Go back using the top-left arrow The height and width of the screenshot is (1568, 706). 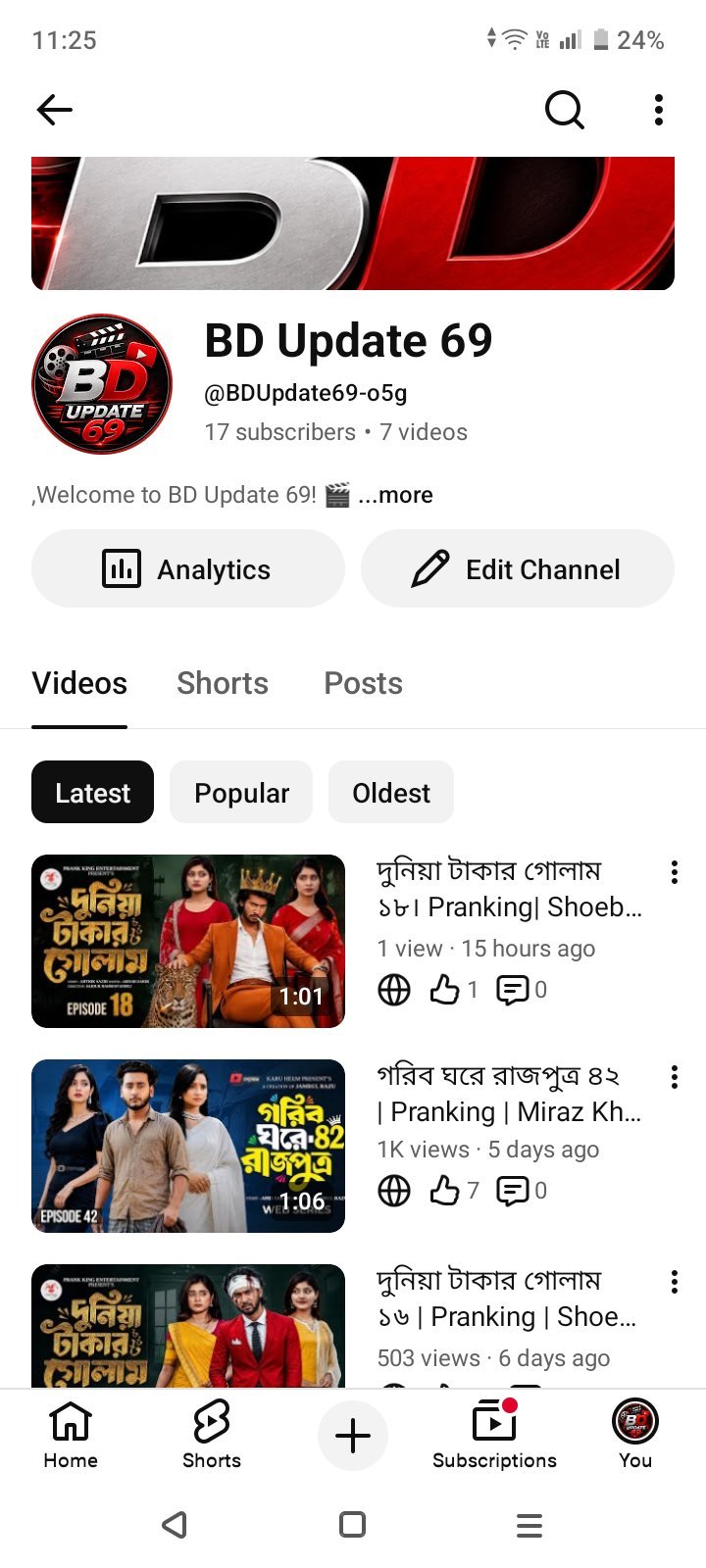point(55,110)
